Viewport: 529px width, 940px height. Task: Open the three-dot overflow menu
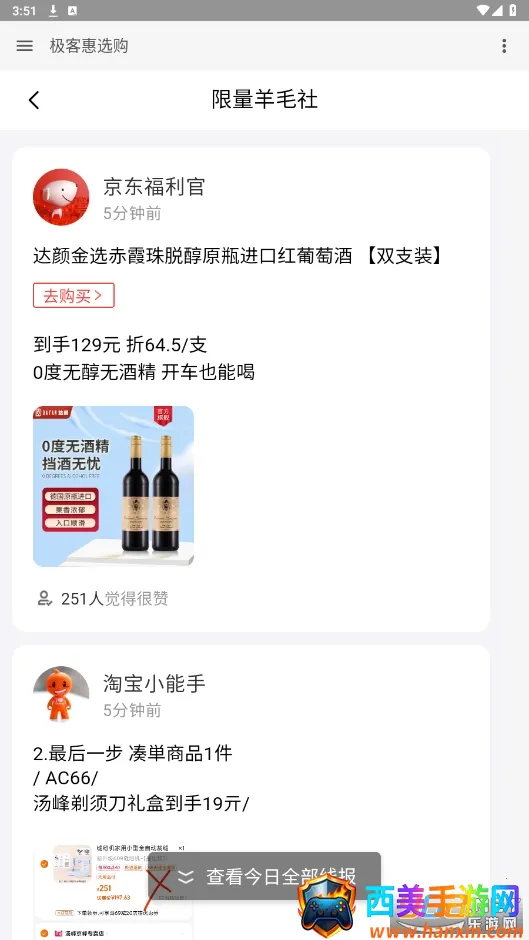pyautogui.click(x=504, y=46)
